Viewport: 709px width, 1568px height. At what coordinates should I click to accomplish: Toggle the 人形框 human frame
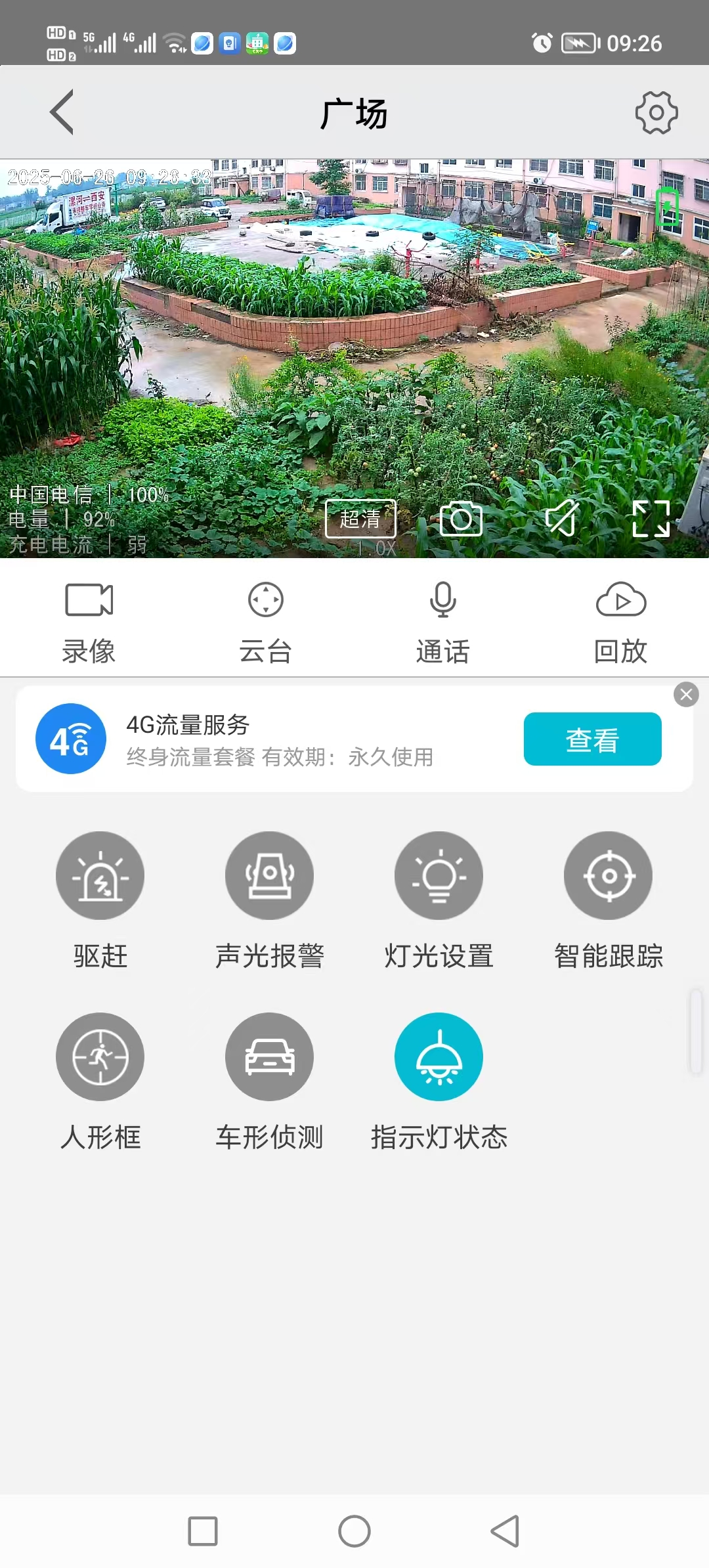pos(100,1057)
